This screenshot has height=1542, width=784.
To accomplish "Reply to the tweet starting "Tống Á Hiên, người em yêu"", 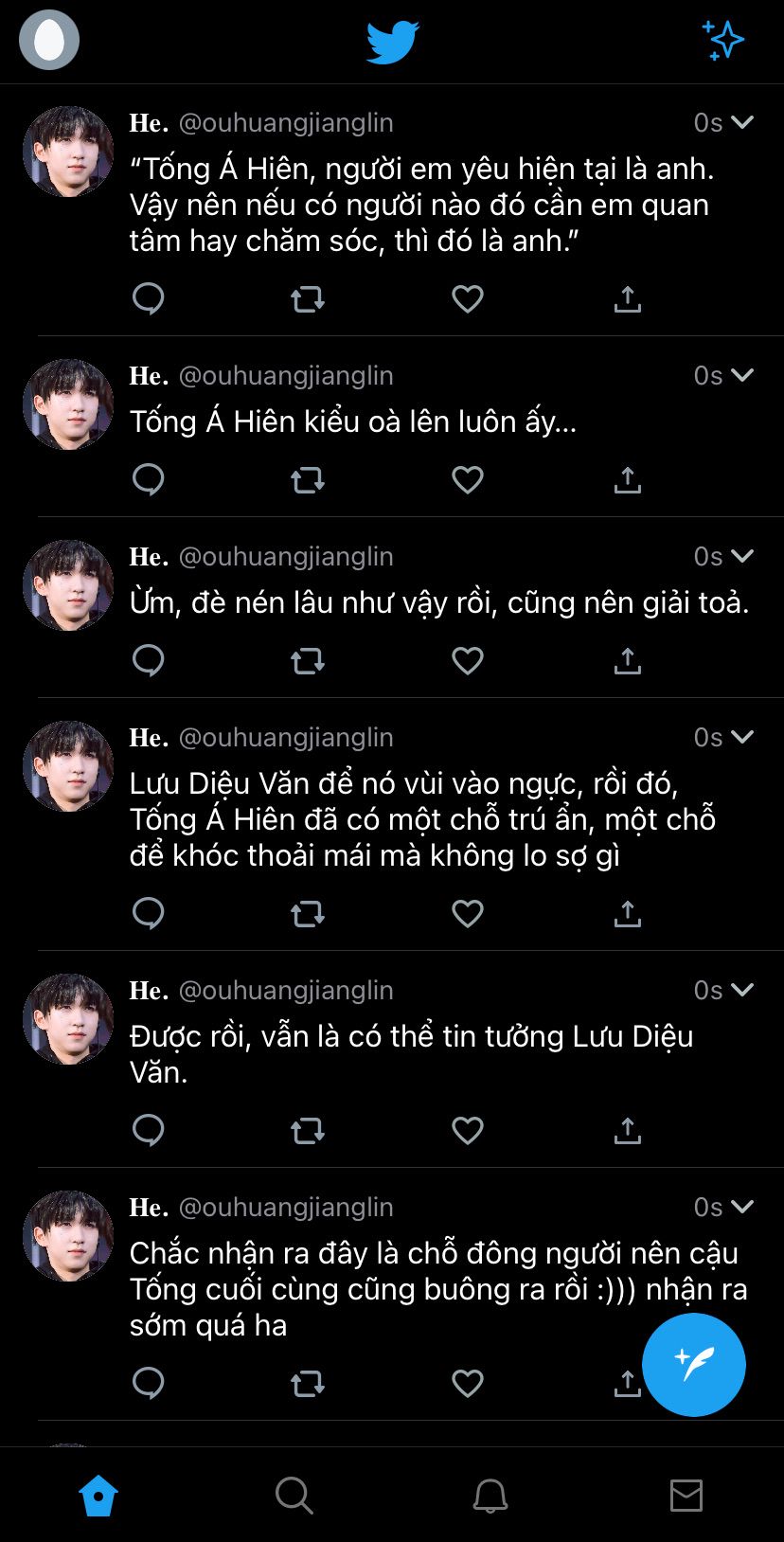I will (x=149, y=299).
